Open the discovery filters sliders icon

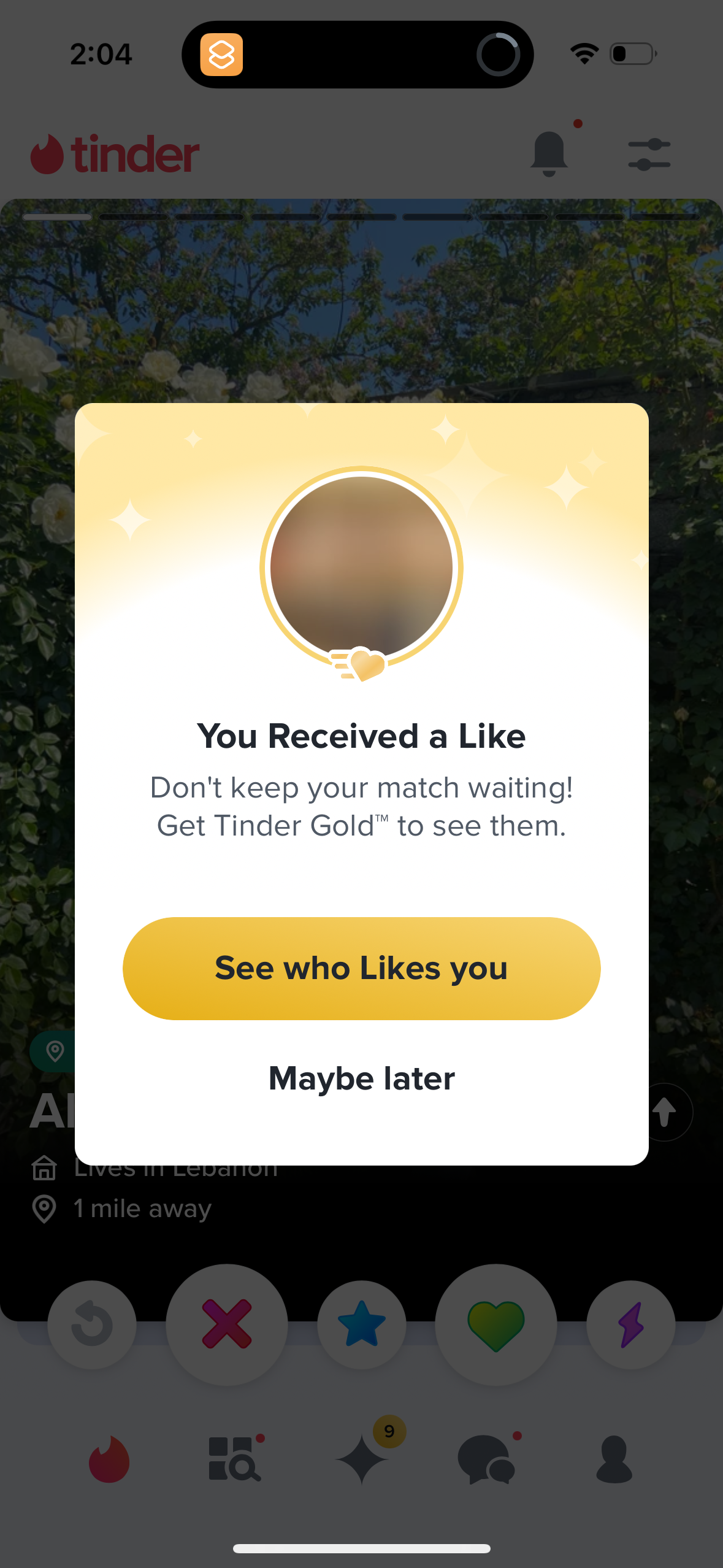(648, 155)
